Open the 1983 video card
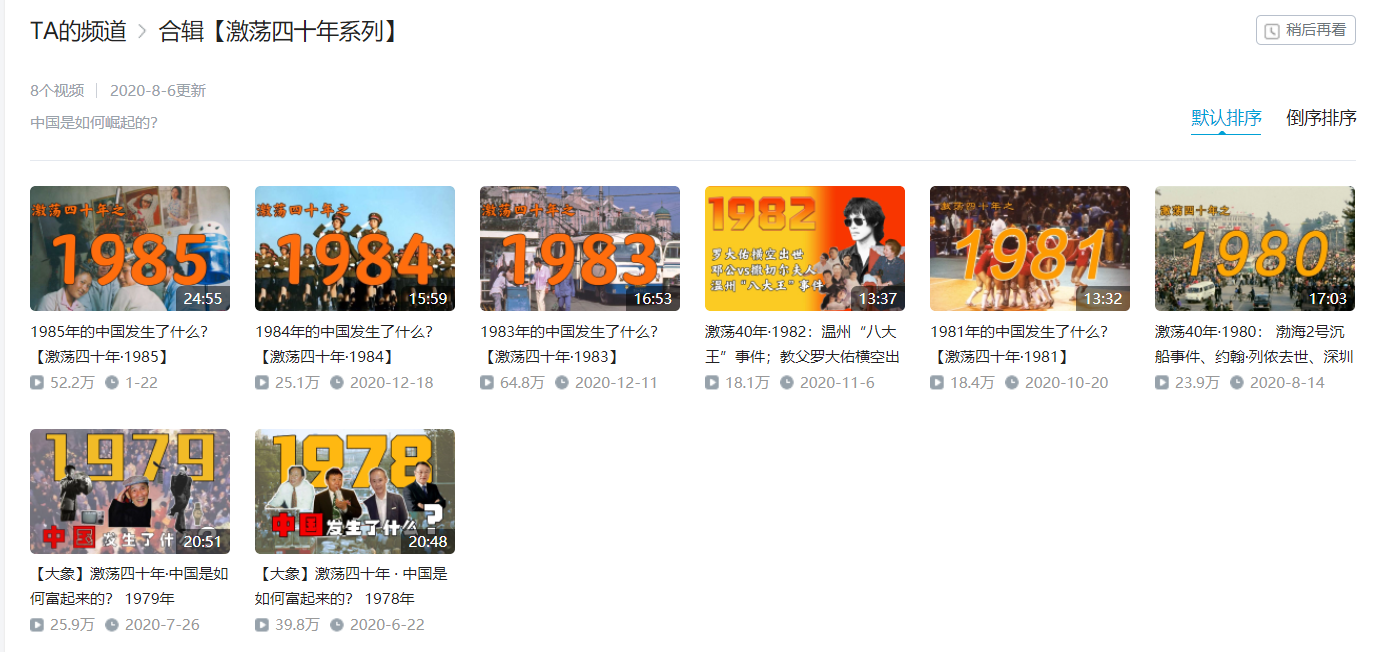 pos(580,248)
